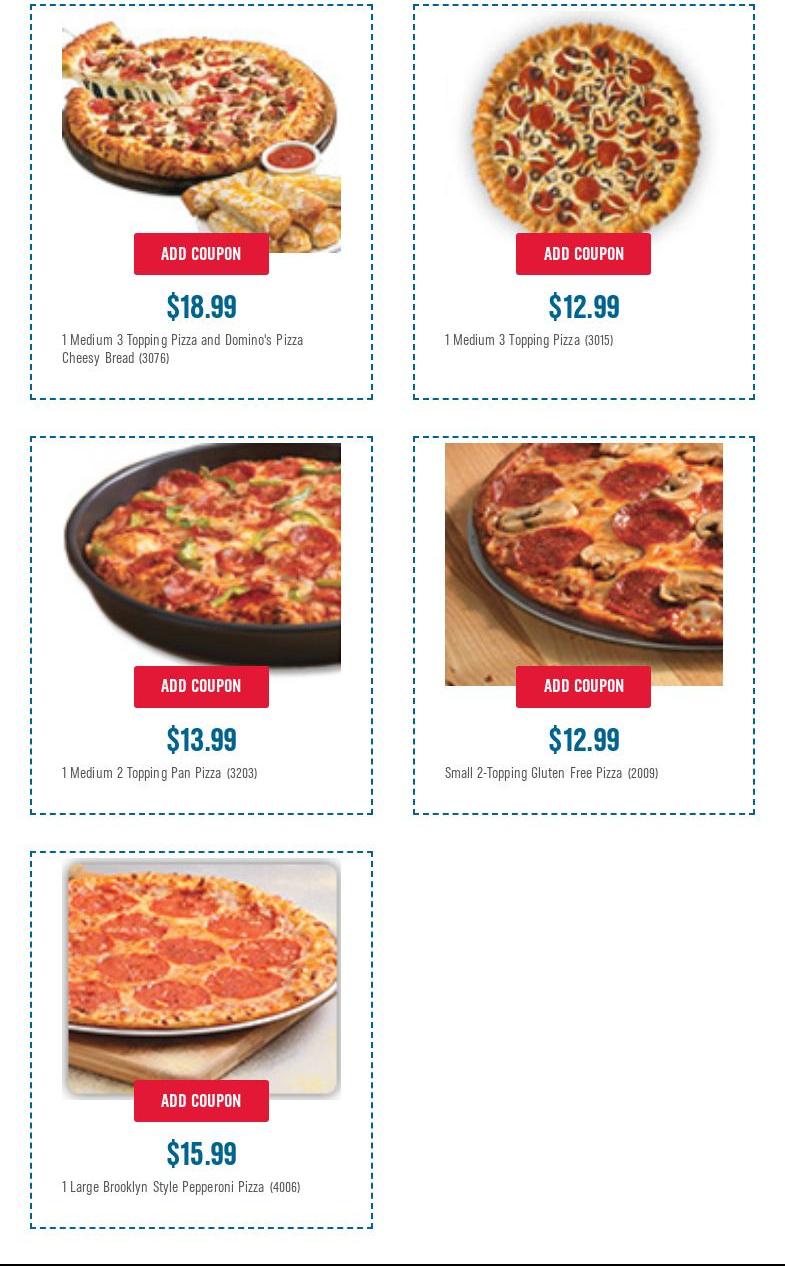Add the Large Brooklyn Style Pepperoni coupon
Image resolution: width=785 pixels, height=1266 pixels.
(201, 1101)
